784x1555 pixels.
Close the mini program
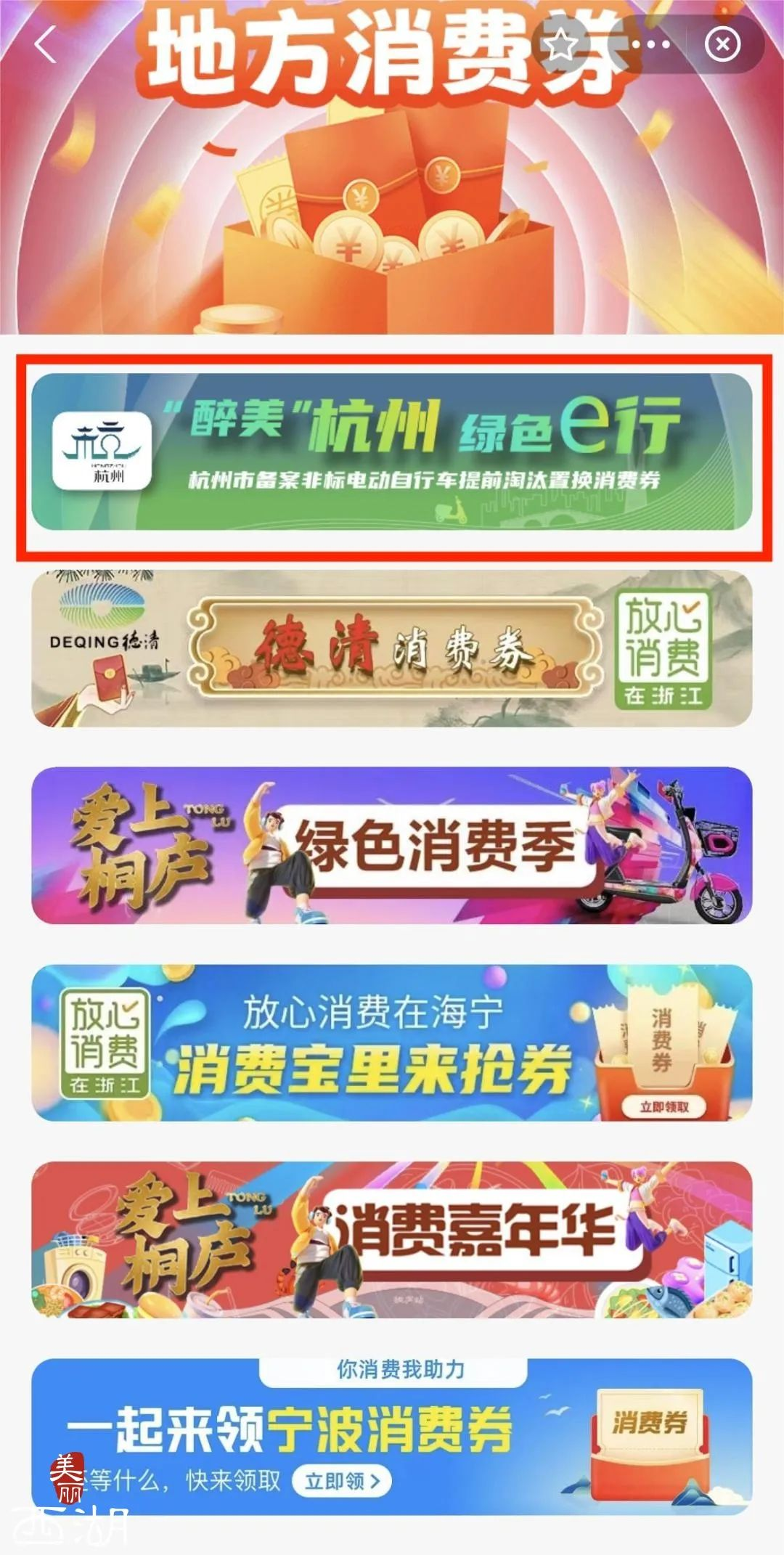tap(722, 45)
